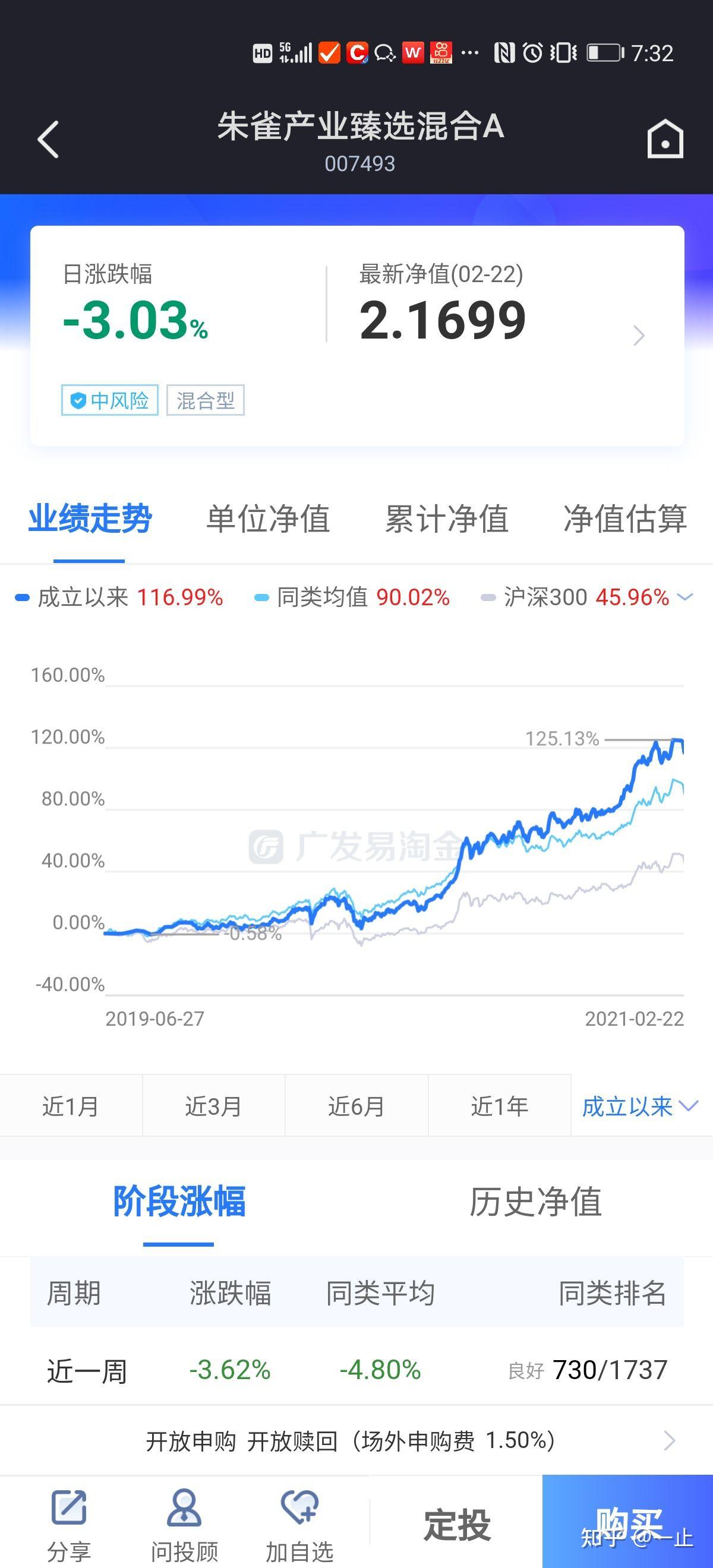Tap the Share (分享) icon

click(69, 1516)
